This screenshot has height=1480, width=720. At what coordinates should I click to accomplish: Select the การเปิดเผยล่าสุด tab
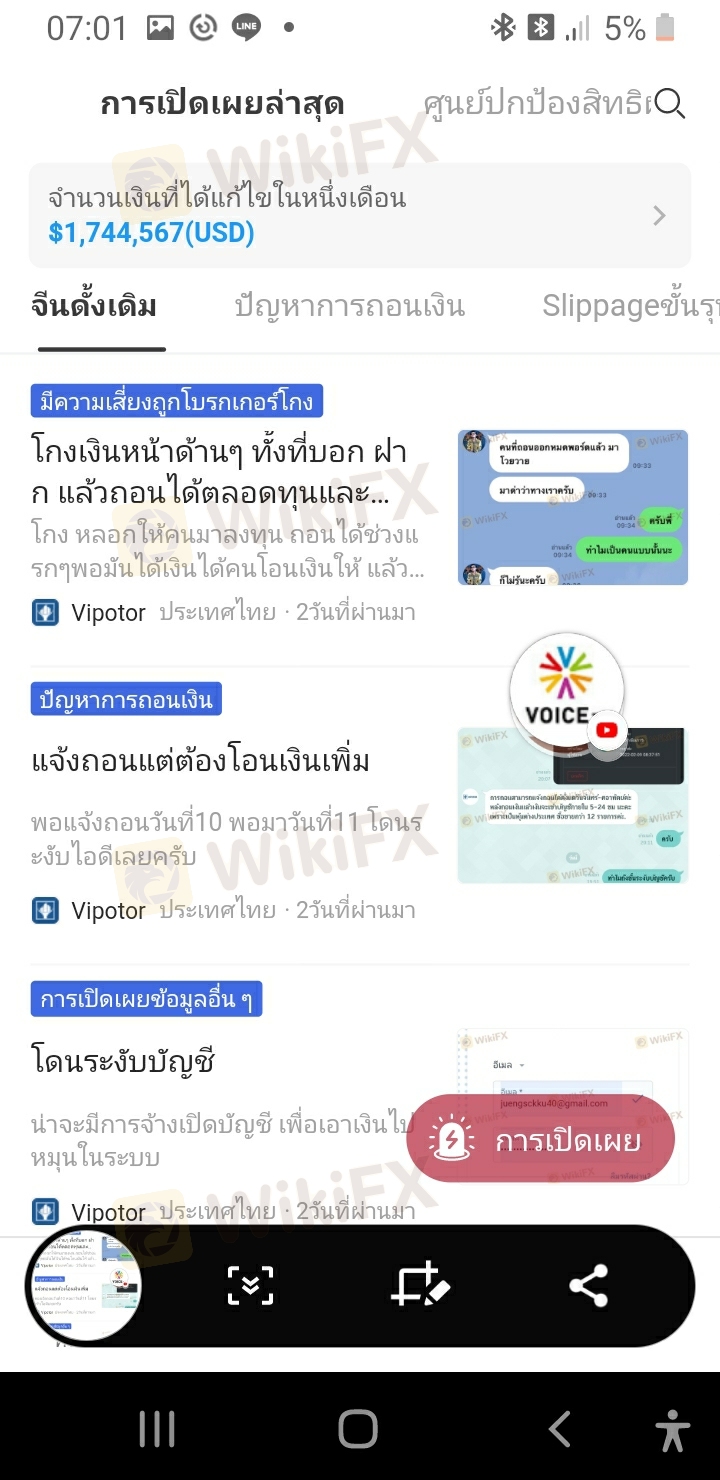[x=222, y=103]
